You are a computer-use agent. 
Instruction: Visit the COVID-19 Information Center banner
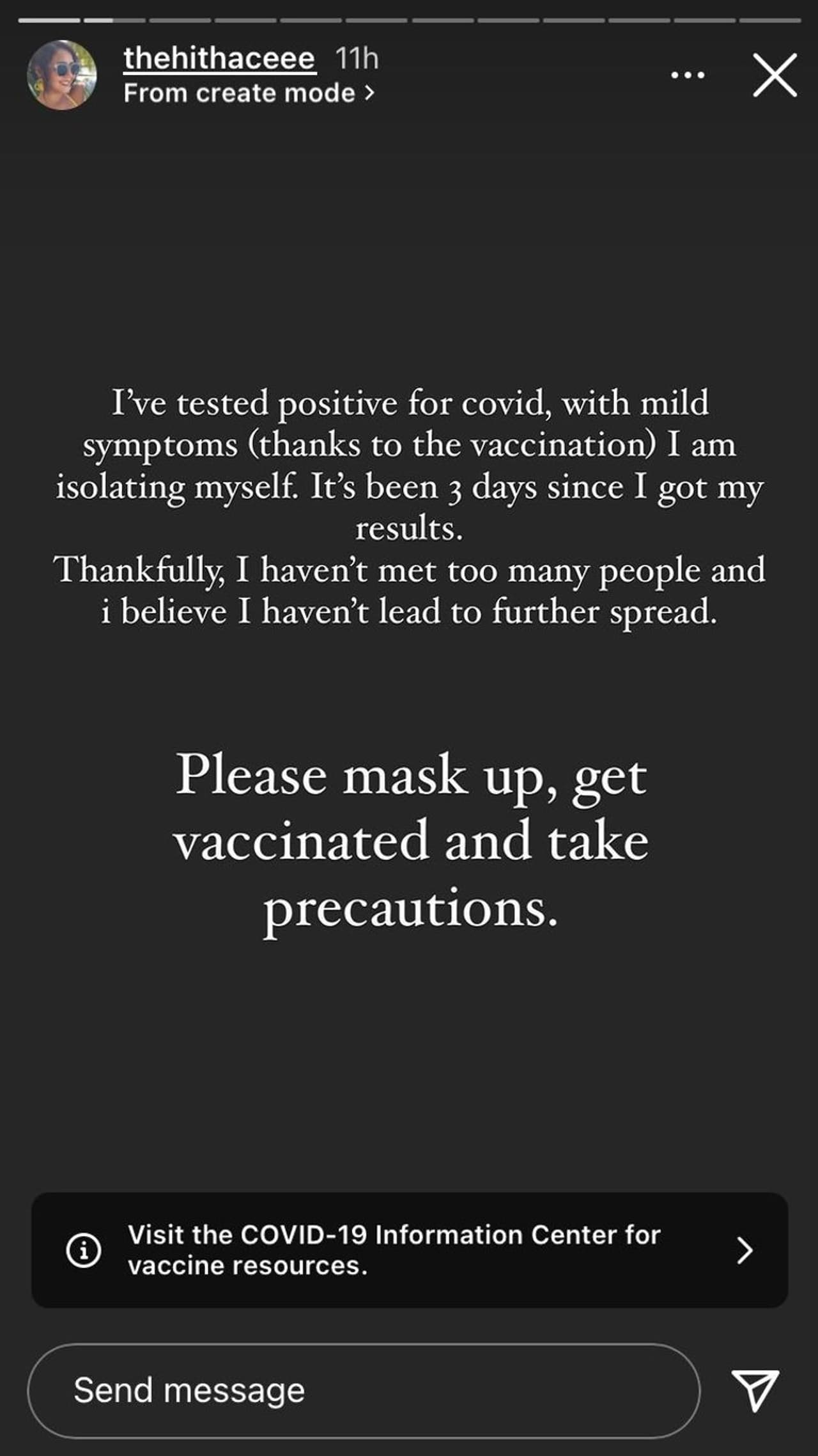click(409, 1249)
